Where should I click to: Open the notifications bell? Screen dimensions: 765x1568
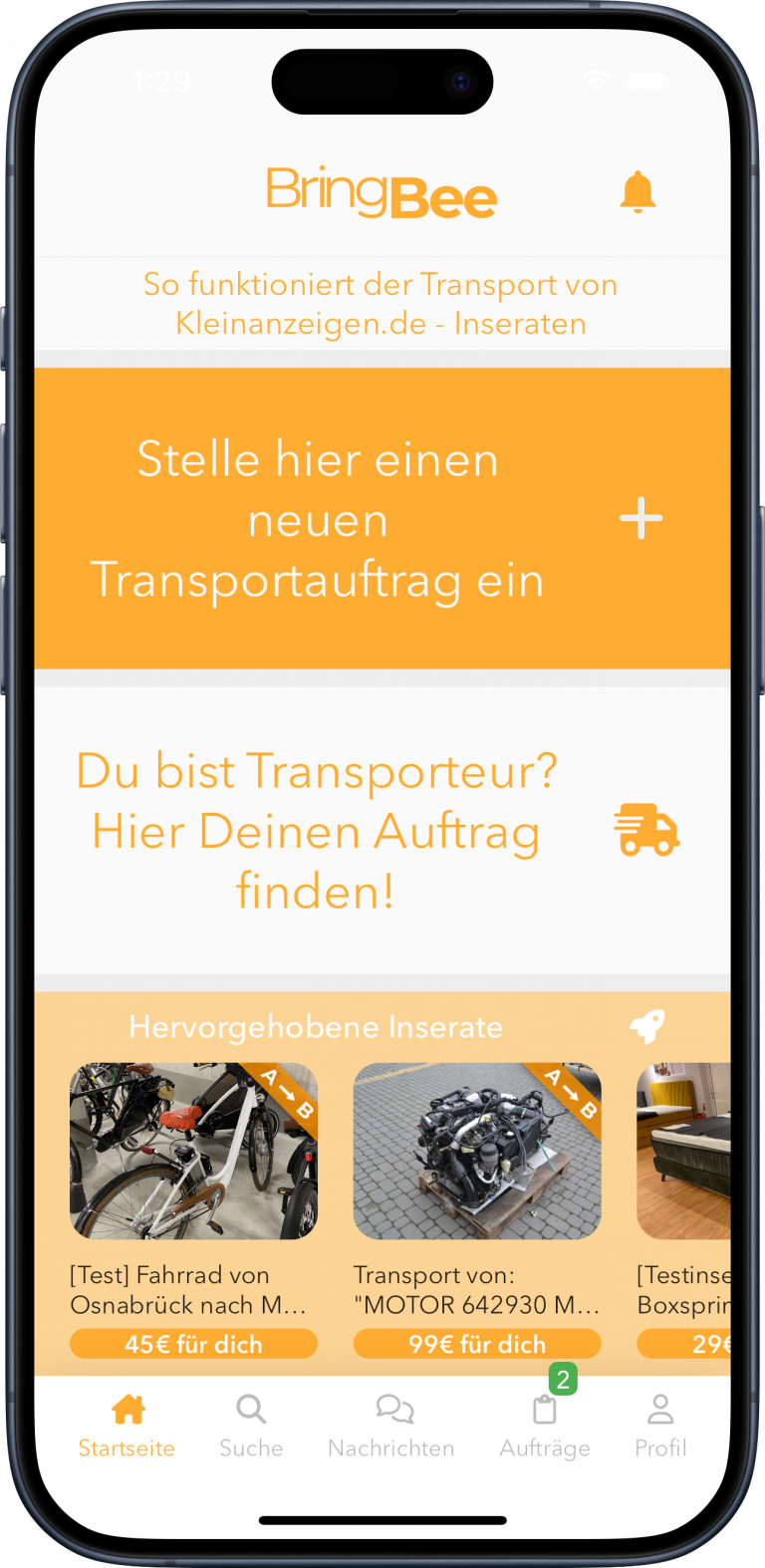(x=637, y=191)
